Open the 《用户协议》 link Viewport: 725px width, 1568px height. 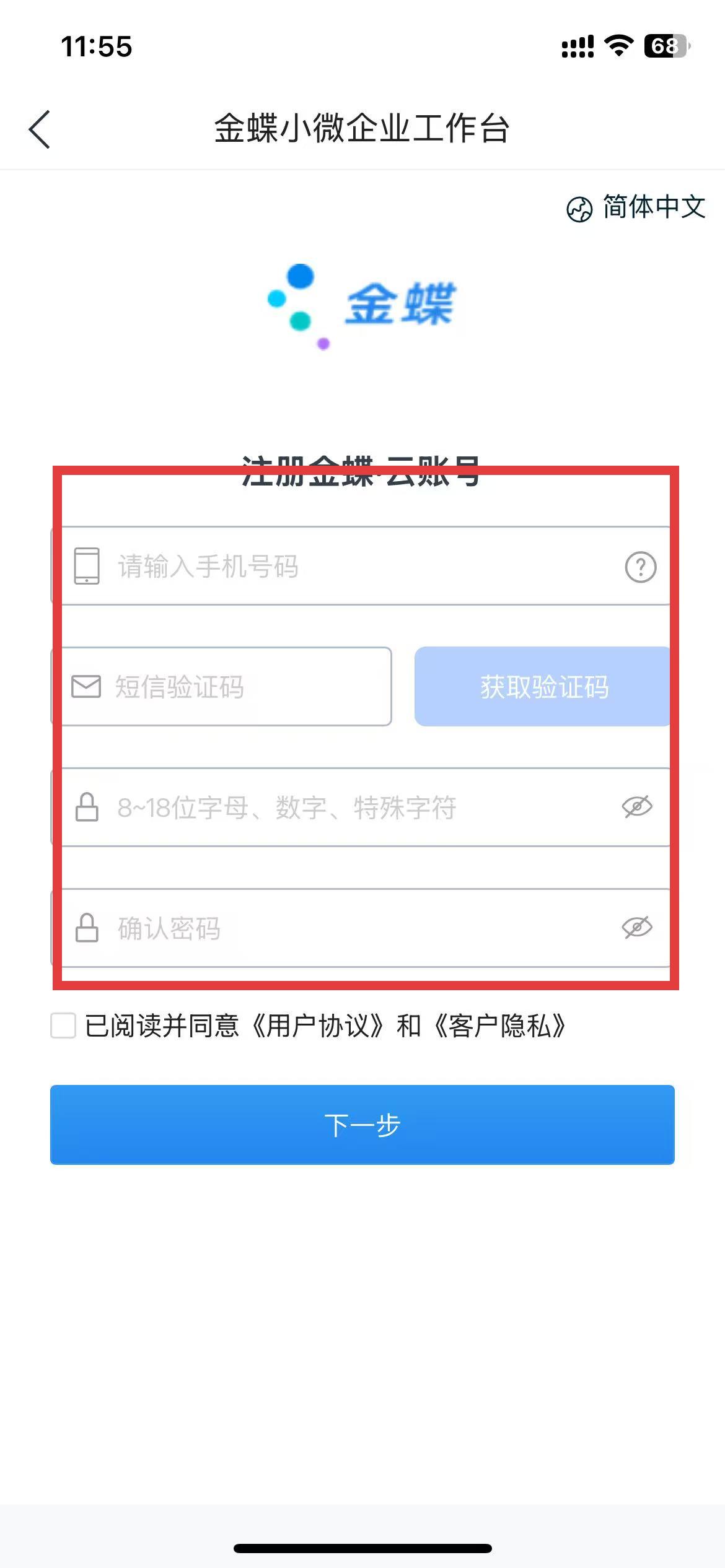coord(319,1026)
